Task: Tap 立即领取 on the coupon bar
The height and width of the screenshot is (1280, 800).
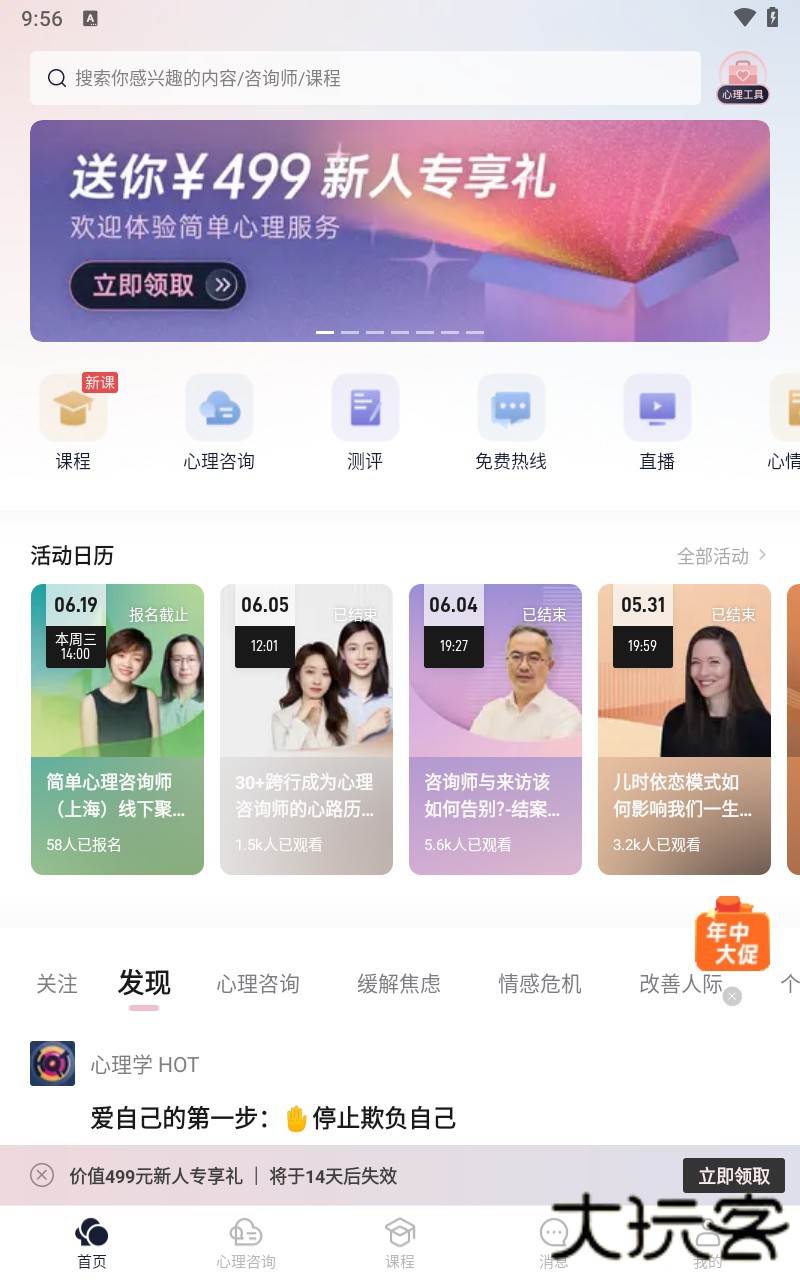Action: [x=735, y=1176]
